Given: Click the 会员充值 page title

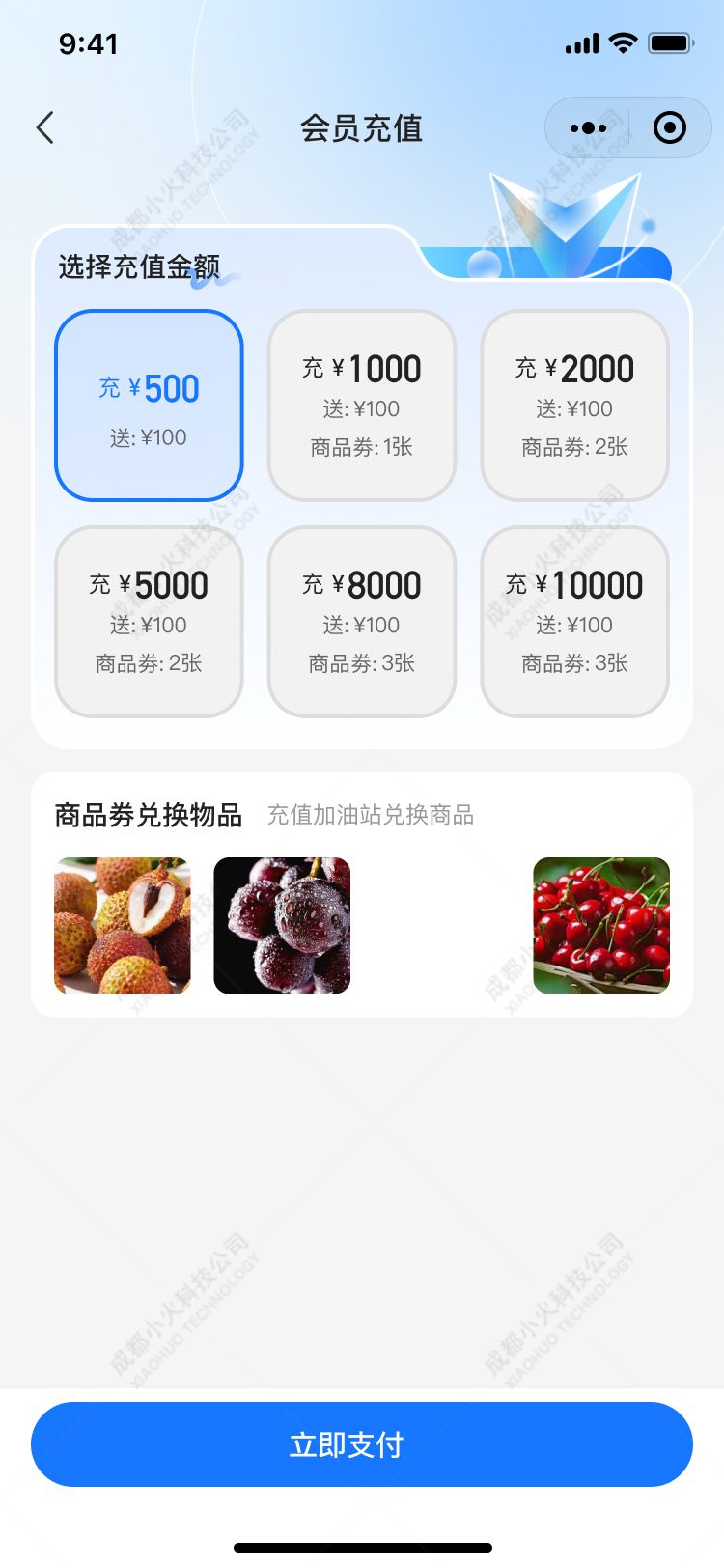Looking at the screenshot, I should [x=361, y=128].
